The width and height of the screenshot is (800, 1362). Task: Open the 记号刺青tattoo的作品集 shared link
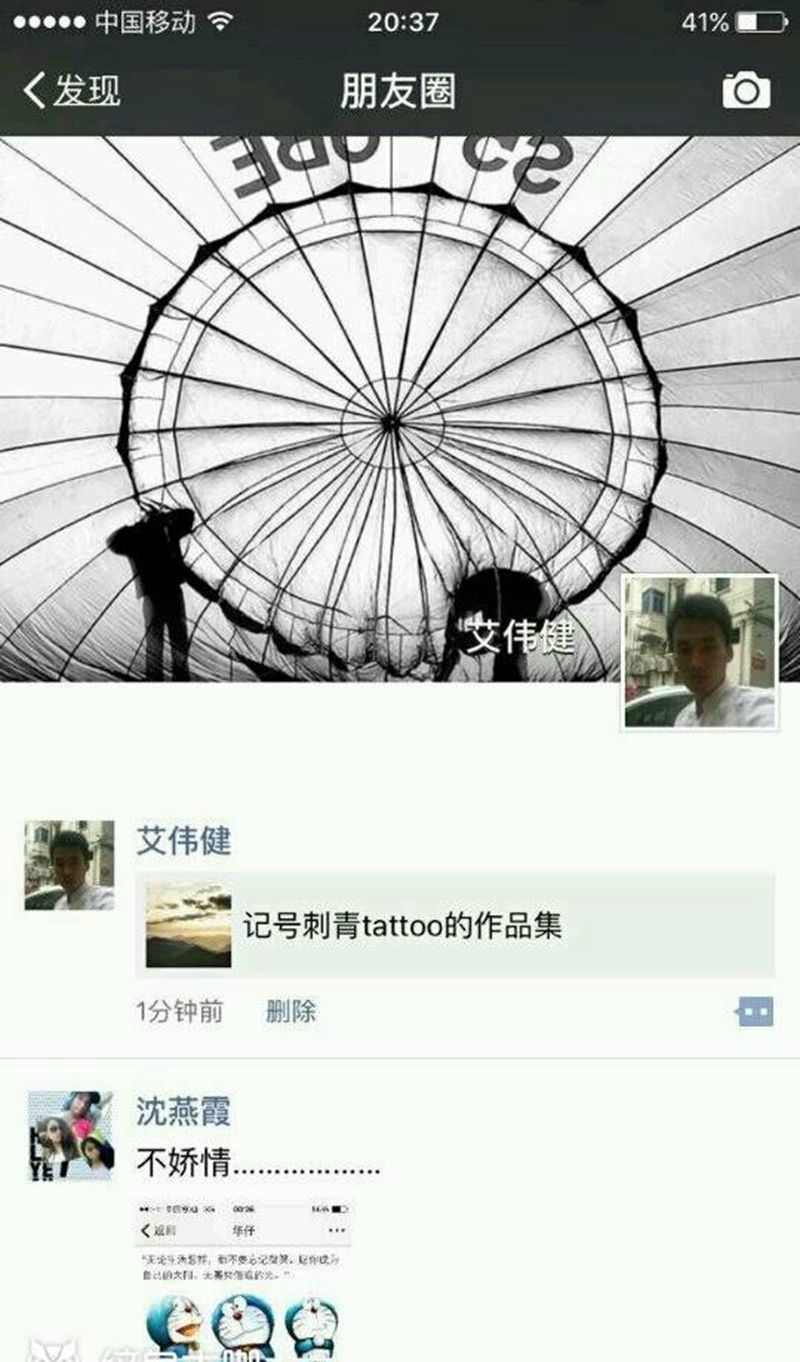coord(455,925)
